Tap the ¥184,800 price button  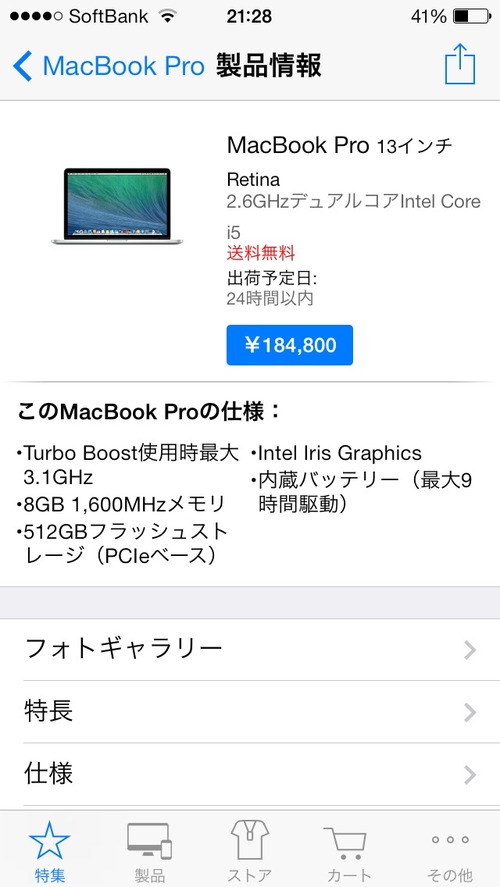pyautogui.click(x=290, y=345)
